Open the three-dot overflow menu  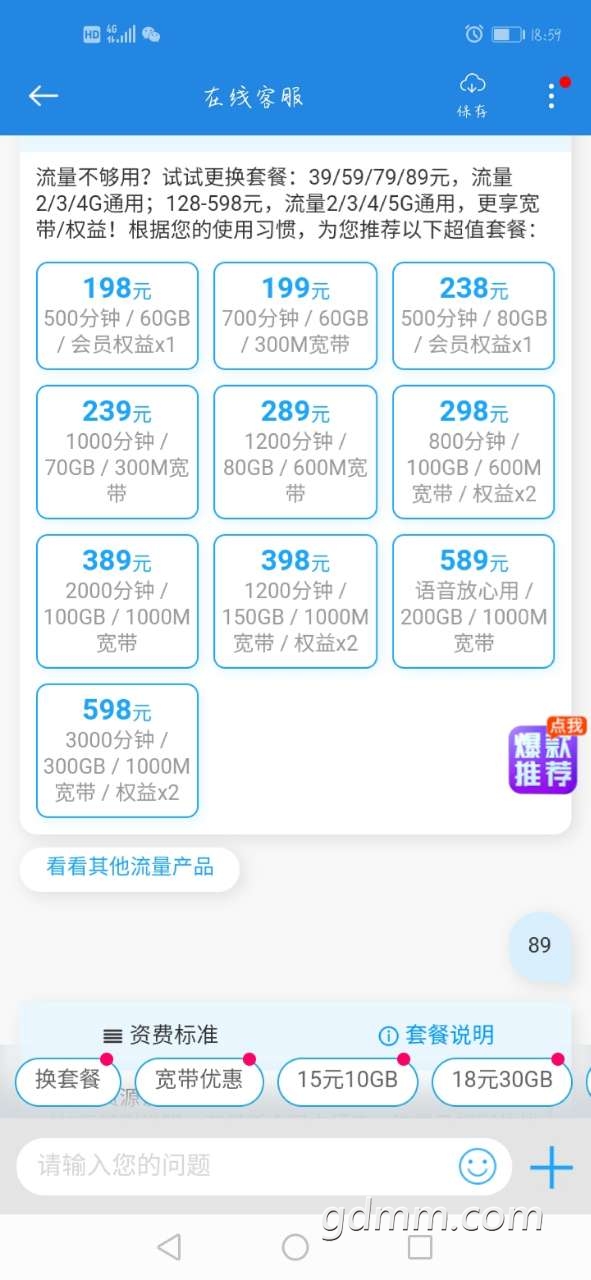552,96
